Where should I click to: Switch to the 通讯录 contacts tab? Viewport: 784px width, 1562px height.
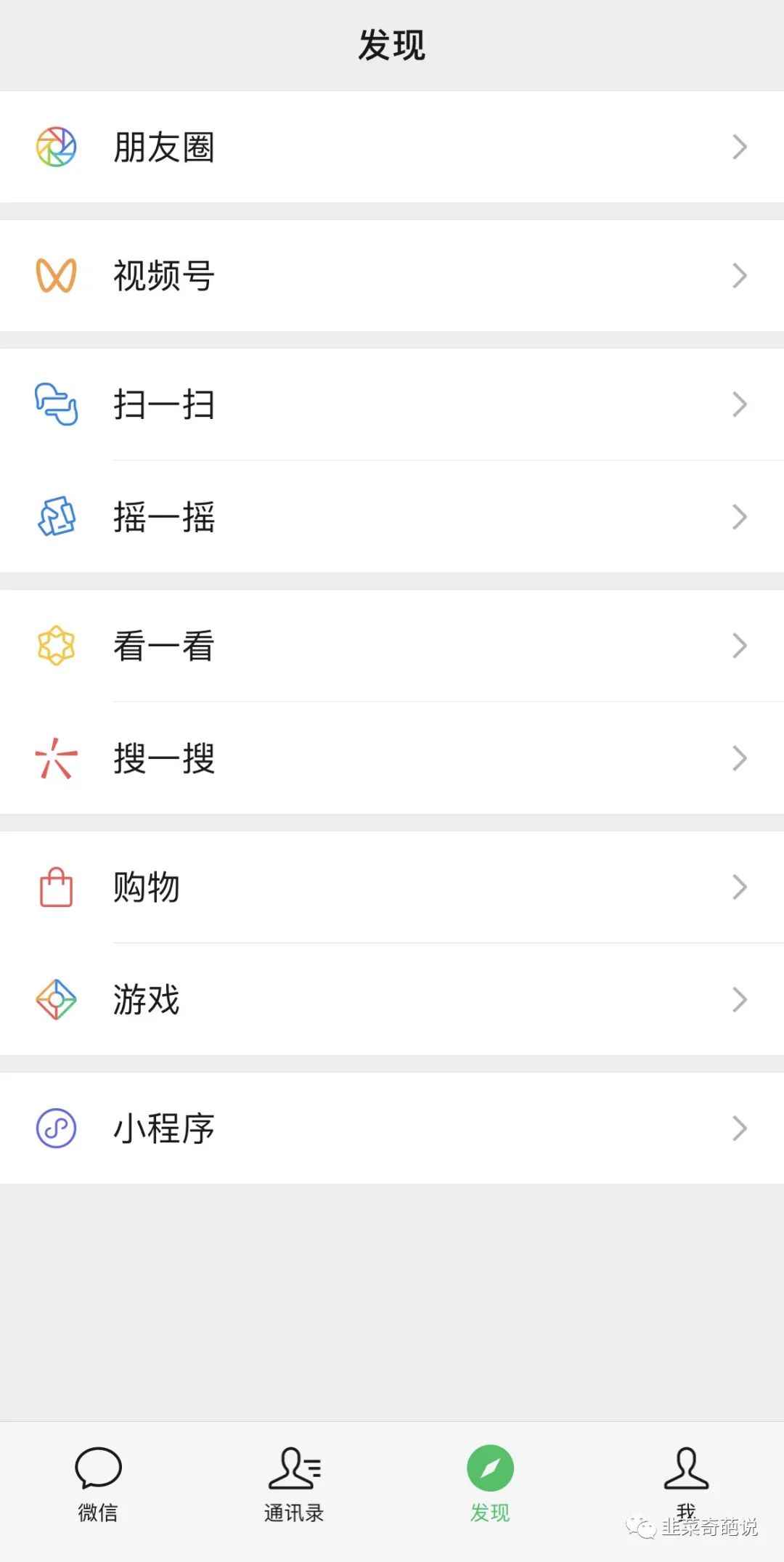[294, 1481]
